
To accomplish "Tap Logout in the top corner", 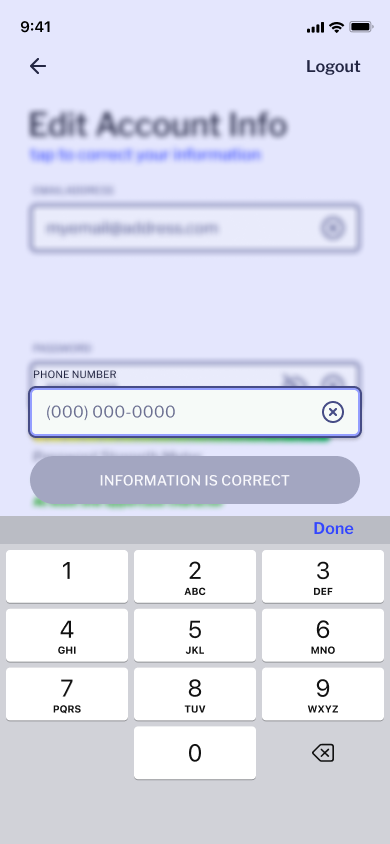I will [333, 66].
